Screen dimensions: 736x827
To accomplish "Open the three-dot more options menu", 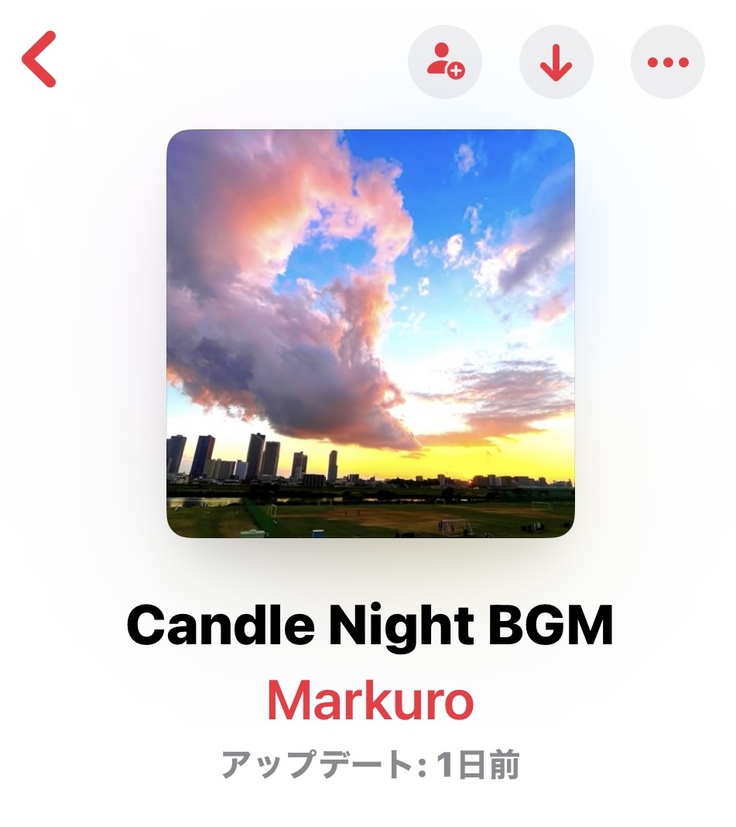I will pyautogui.click(x=667, y=62).
